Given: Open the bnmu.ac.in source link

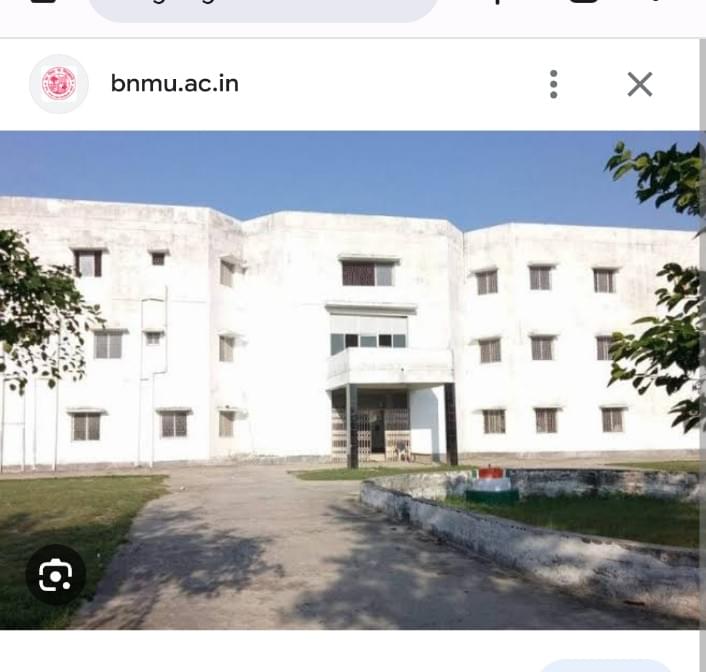Looking at the screenshot, I should [174, 84].
